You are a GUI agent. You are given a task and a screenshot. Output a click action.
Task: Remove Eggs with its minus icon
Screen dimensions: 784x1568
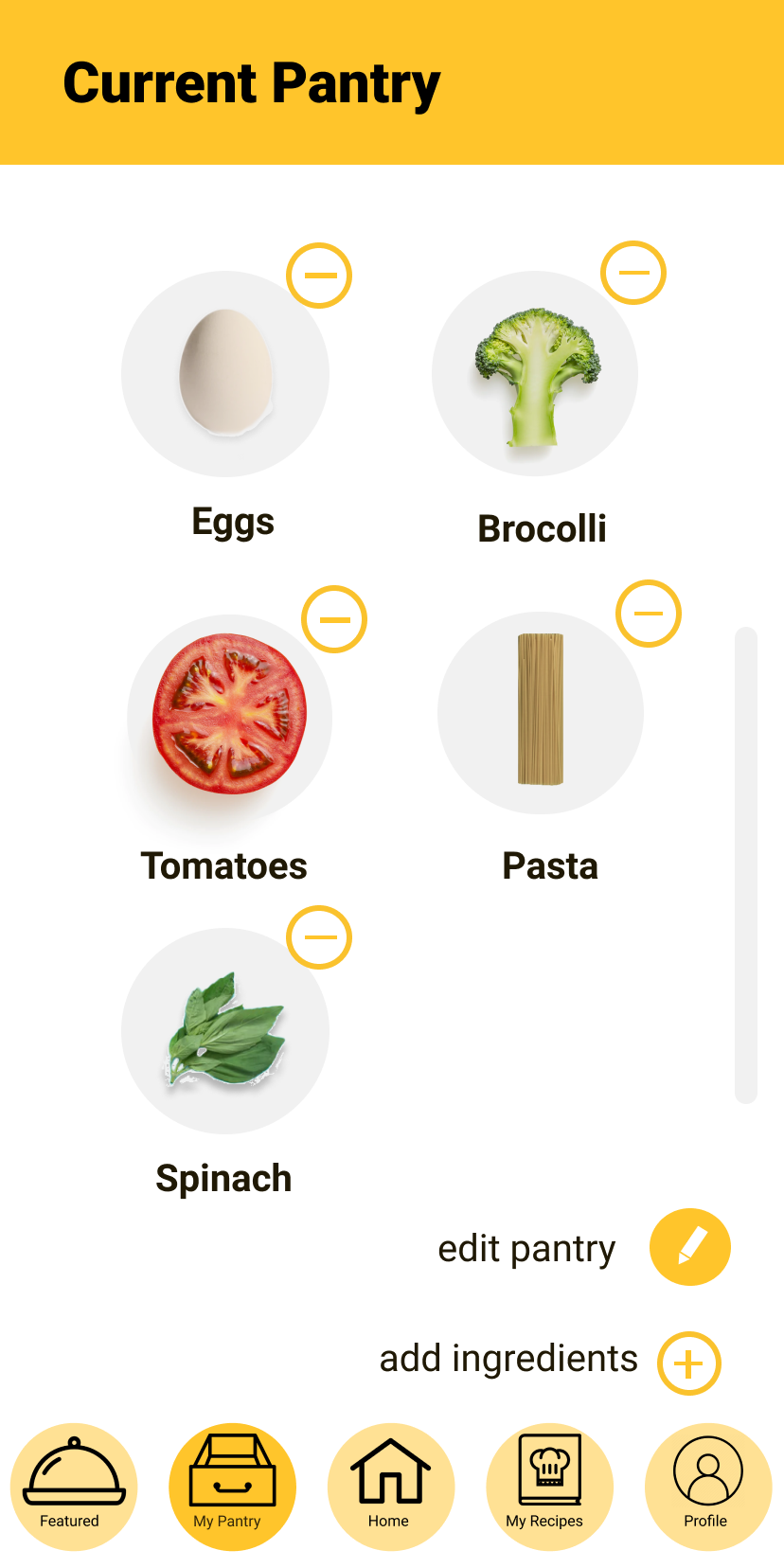[x=319, y=276]
